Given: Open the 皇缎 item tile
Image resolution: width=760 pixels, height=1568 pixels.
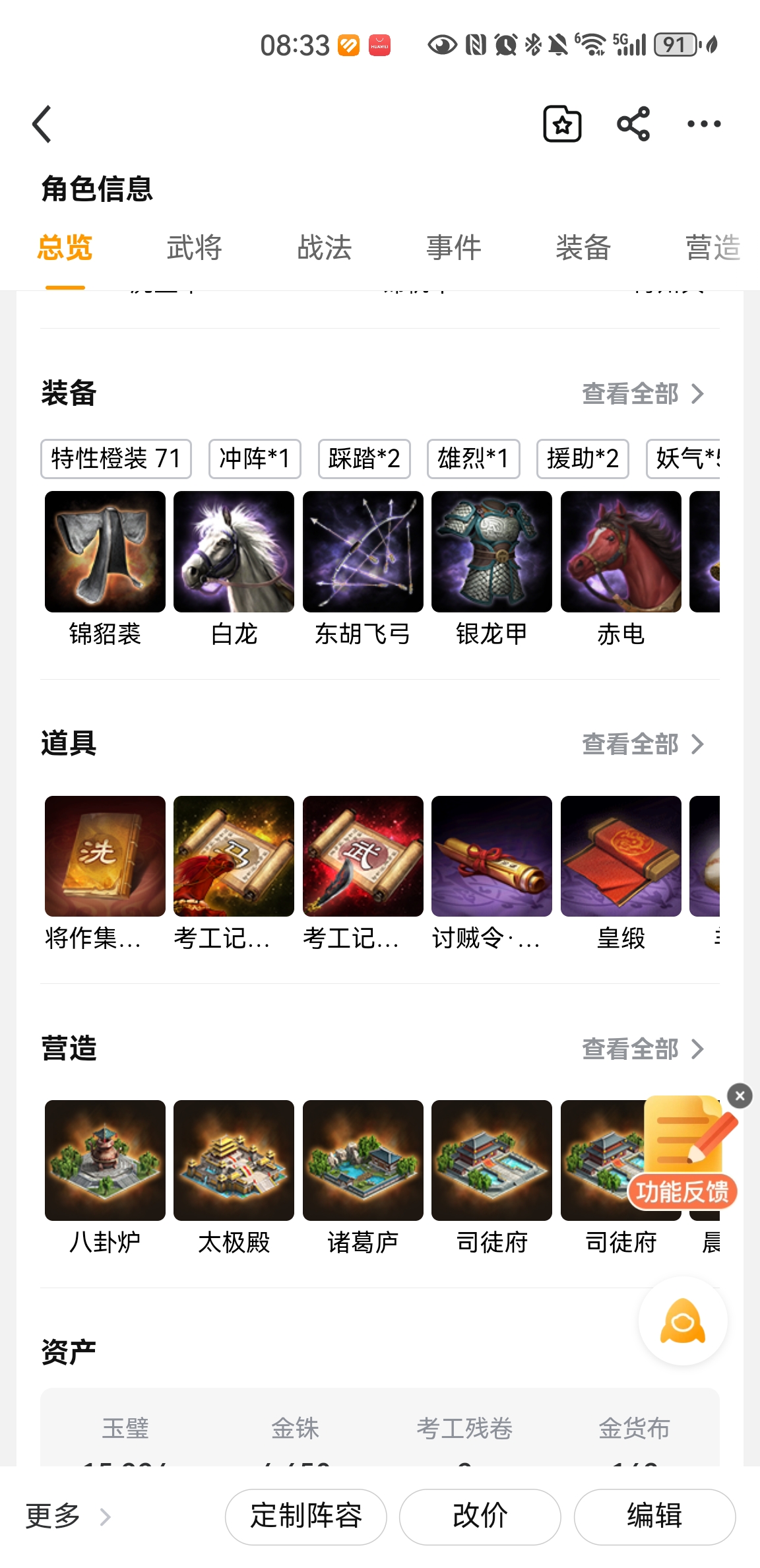Looking at the screenshot, I should click(x=621, y=856).
